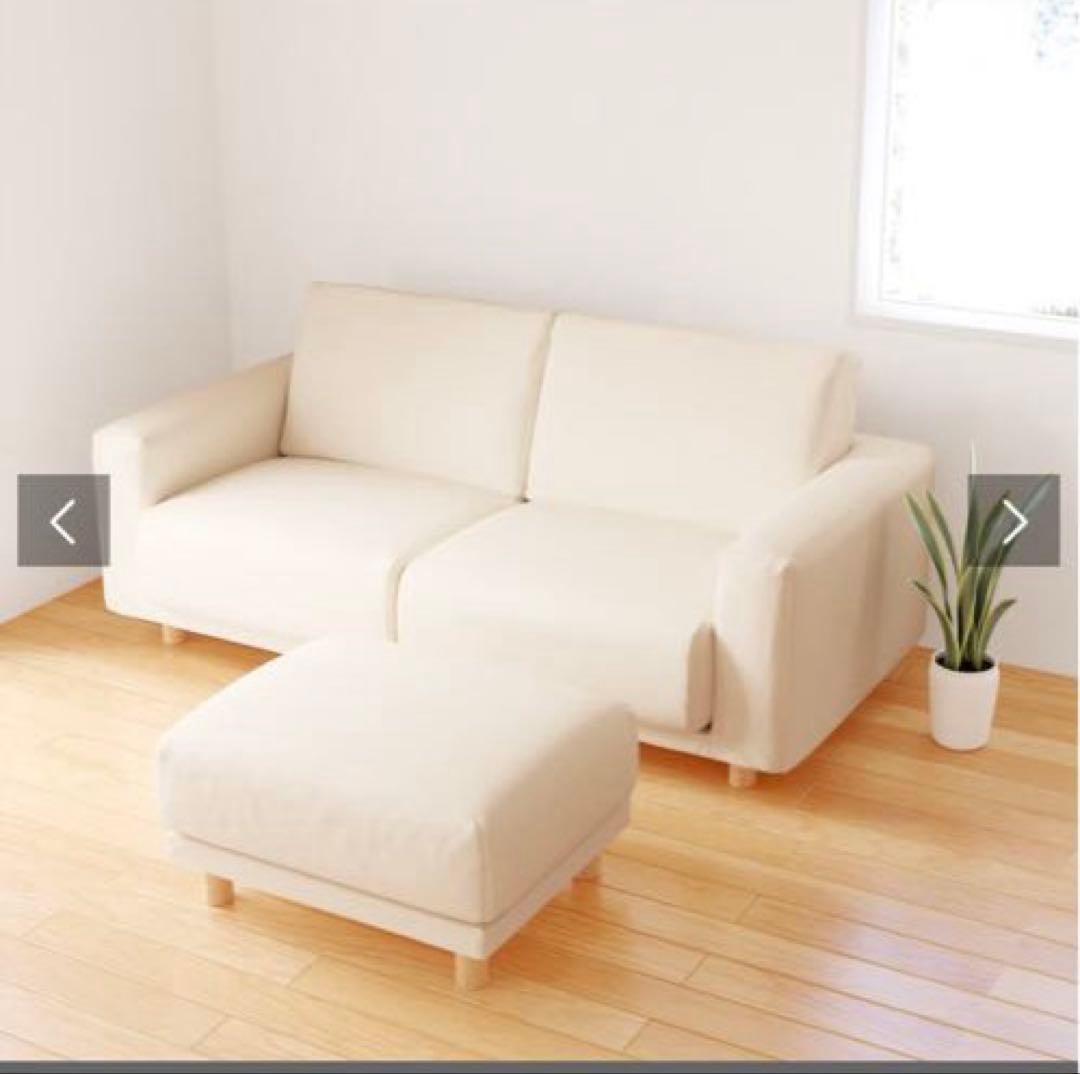Go to the previous sofa image
1080x1074 pixels.
(63, 521)
